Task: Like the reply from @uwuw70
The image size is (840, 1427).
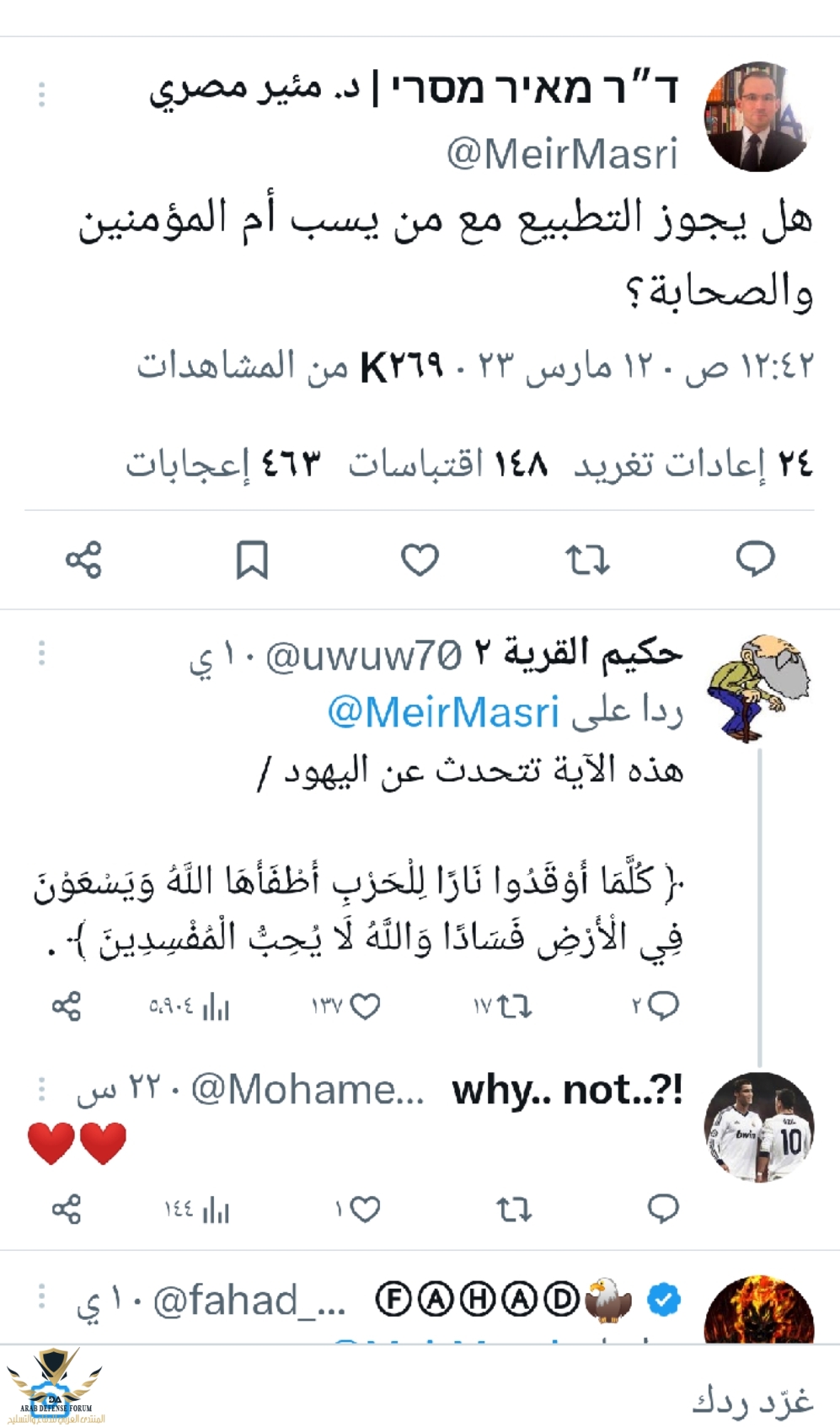Action: click(364, 1006)
